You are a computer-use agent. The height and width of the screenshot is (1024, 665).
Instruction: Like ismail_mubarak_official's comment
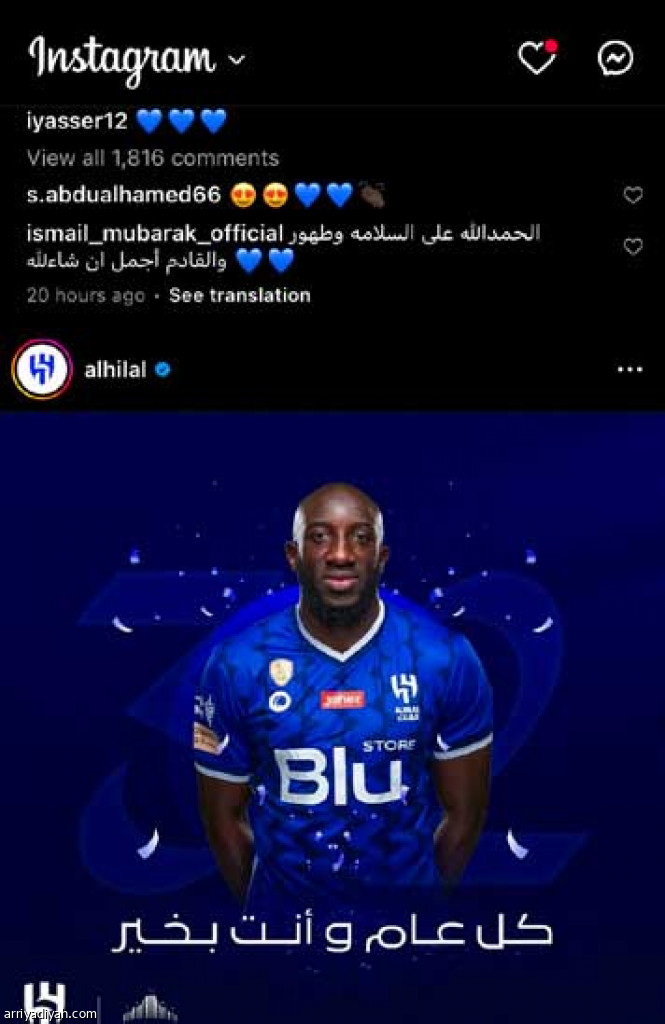click(x=633, y=246)
